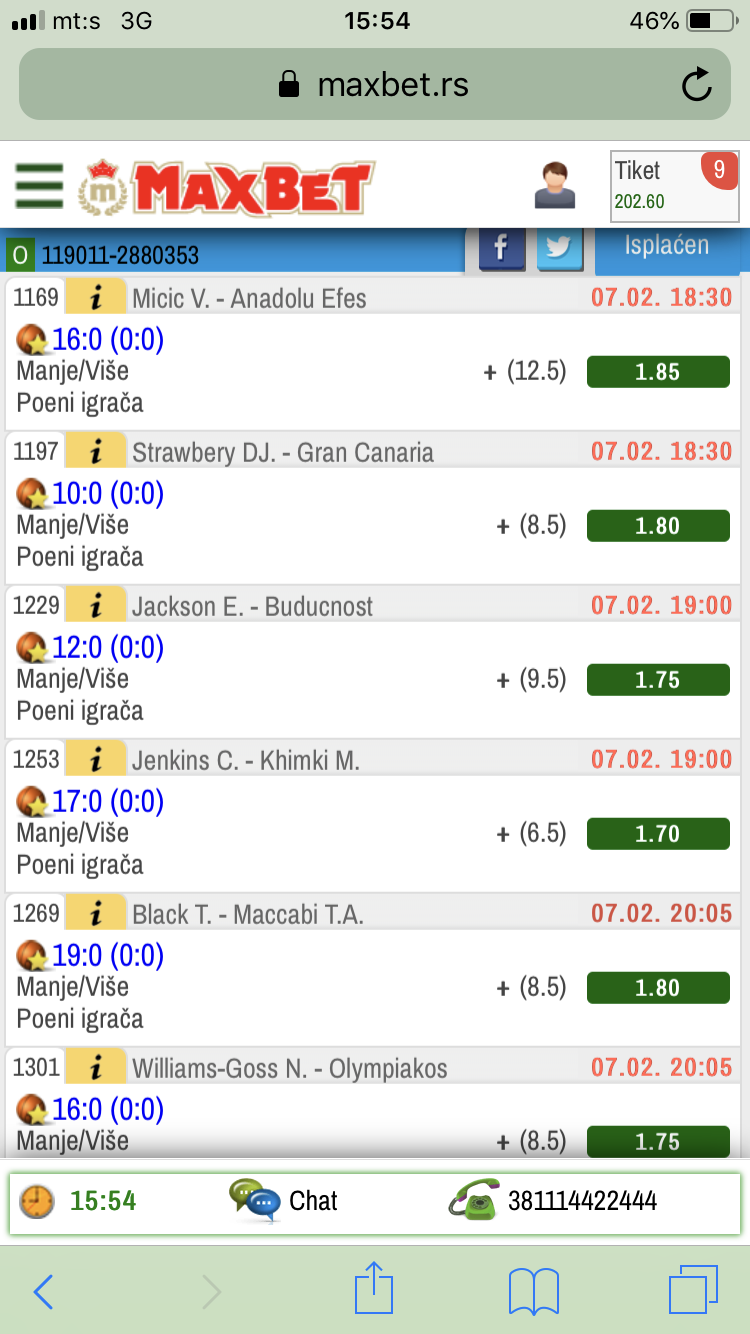
Task: Reload the maxbet.rs page
Action: click(697, 85)
